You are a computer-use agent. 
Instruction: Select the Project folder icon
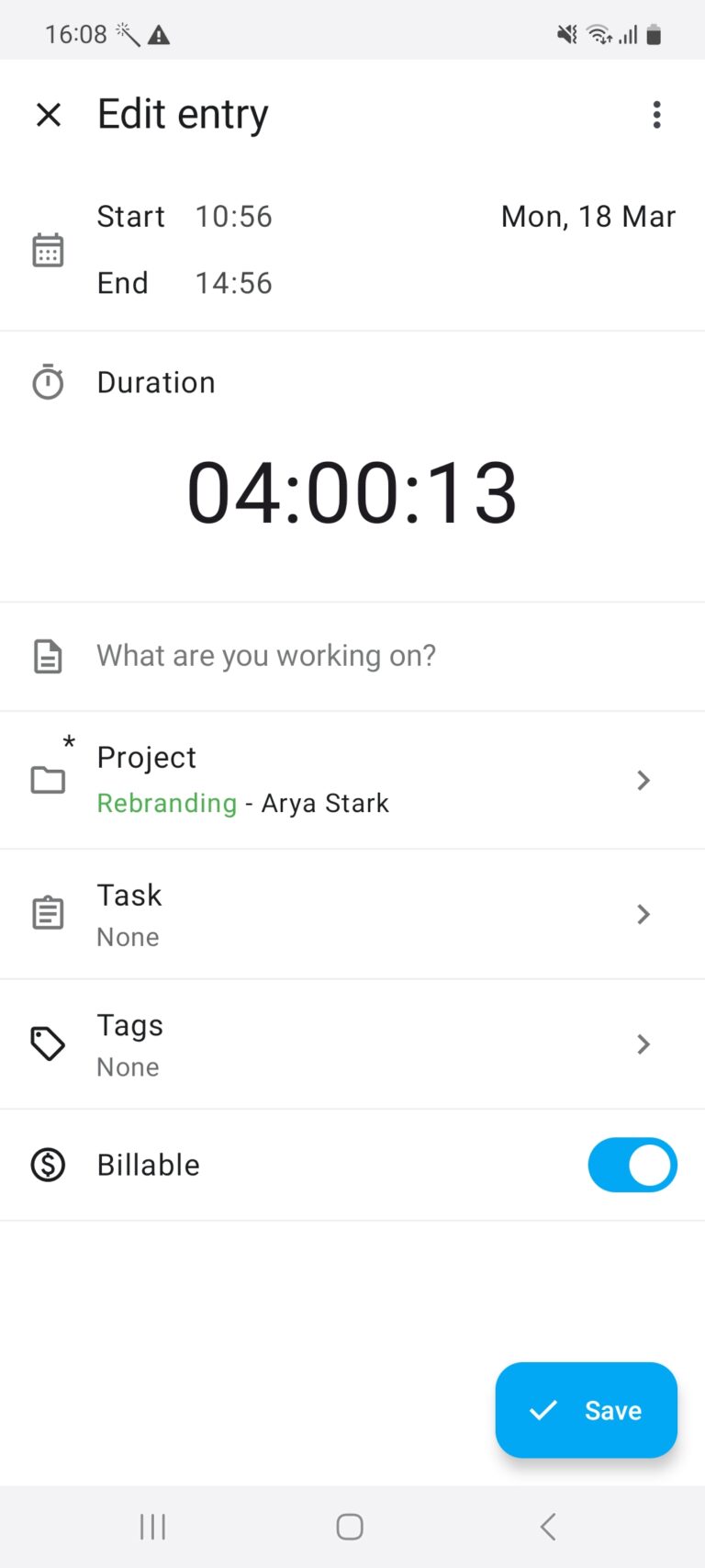48,779
